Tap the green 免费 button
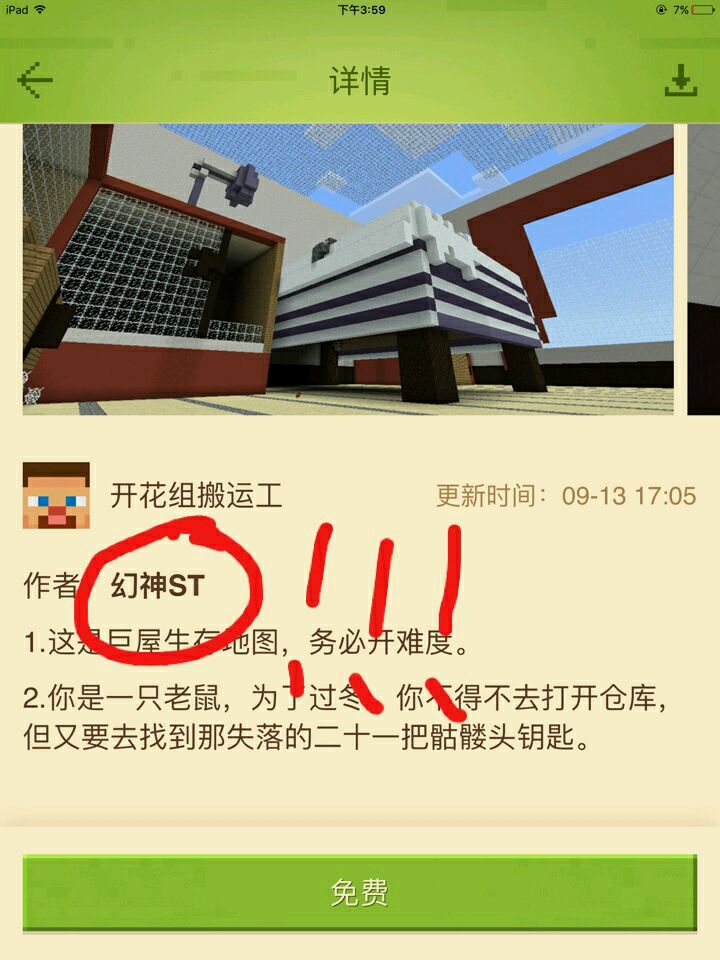This screenshot has width=720, height=960. [x=359, y=893]
